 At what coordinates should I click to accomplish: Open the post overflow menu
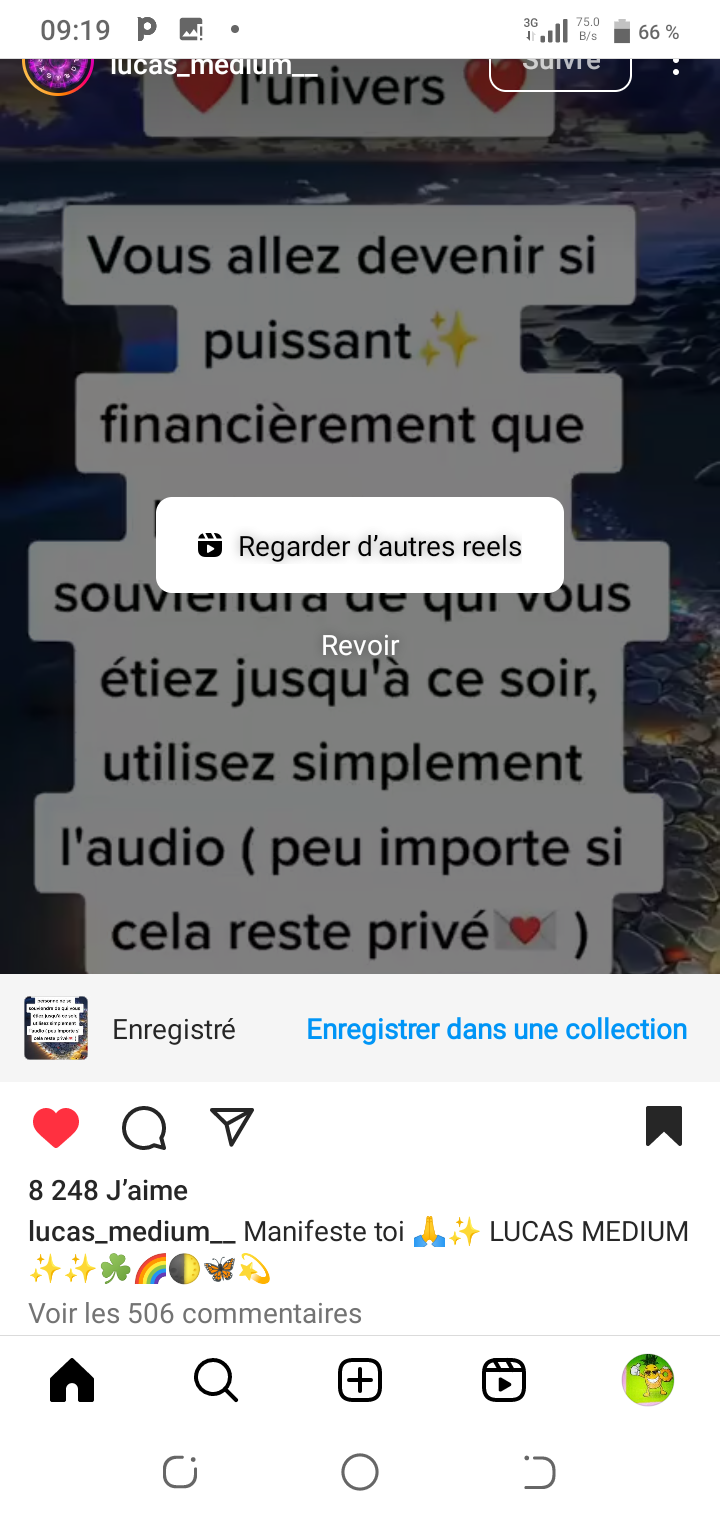coord(677,68)
